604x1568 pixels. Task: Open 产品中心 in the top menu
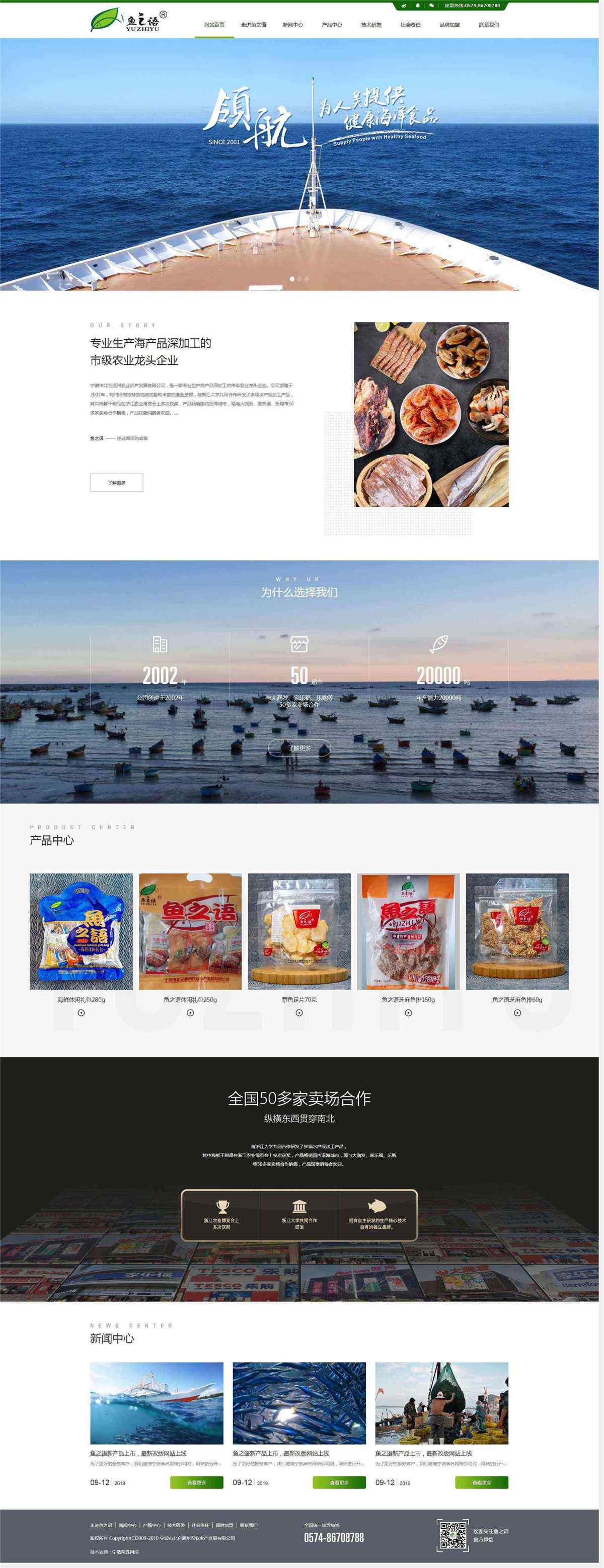332,25
